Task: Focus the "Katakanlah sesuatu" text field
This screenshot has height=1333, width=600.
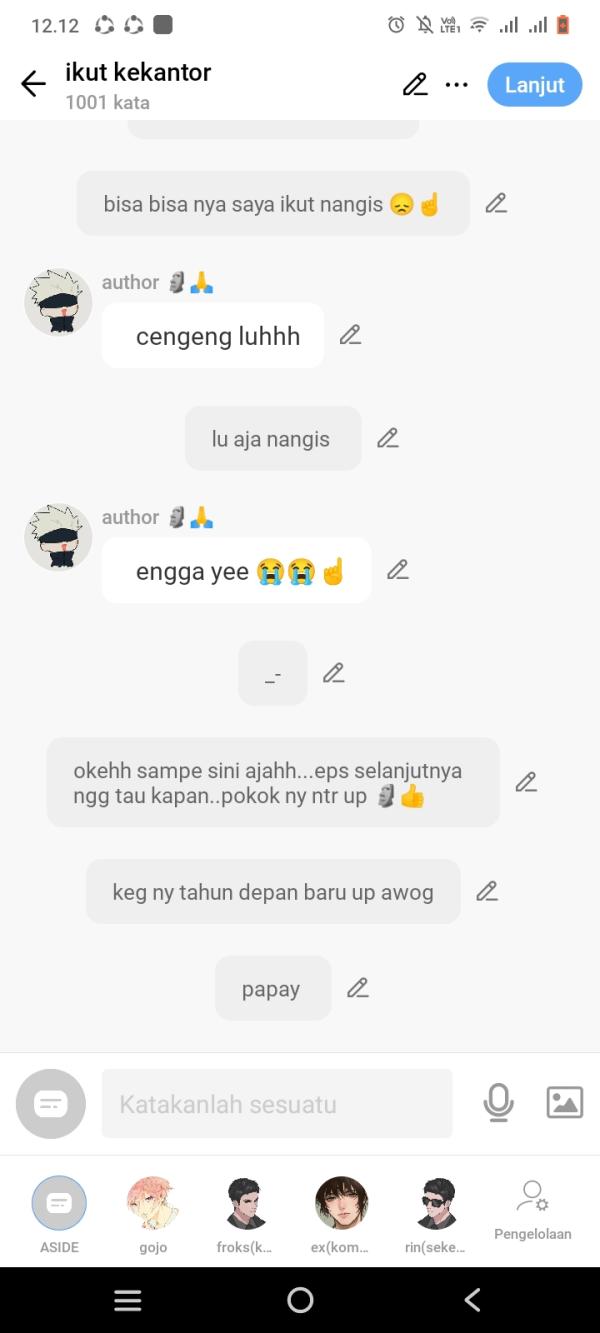Action: coord(277,1104)
